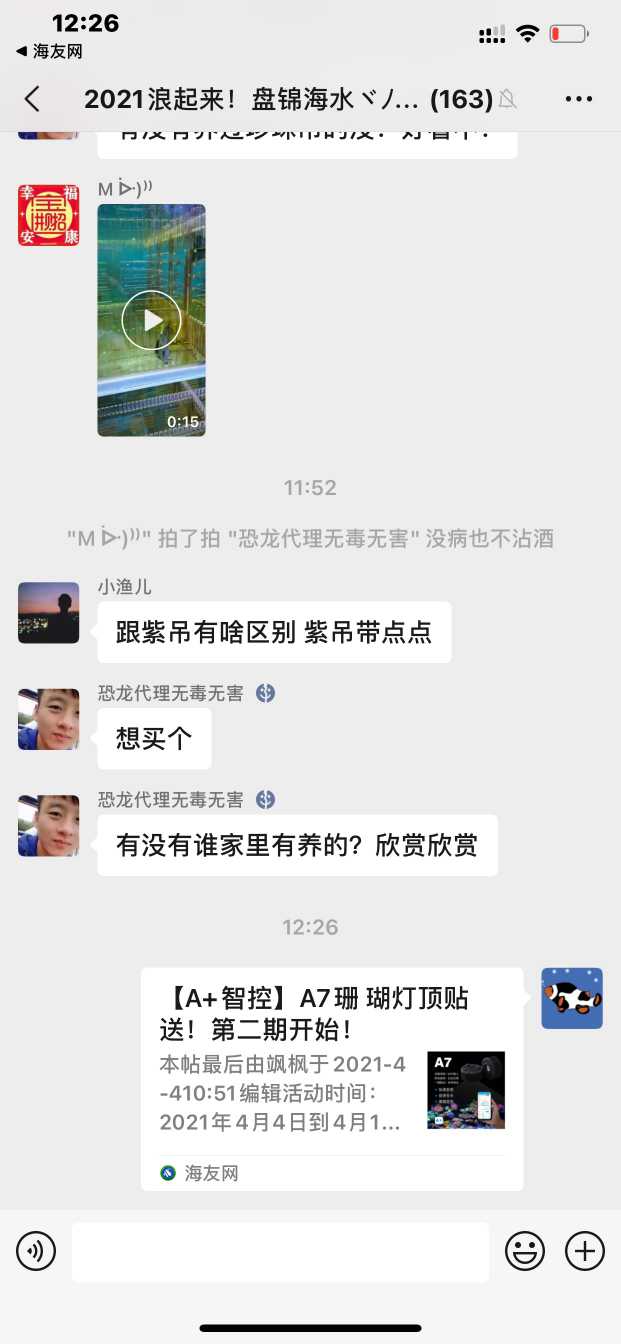Viewport: 621px width, 1344px height.
Task: Tap the message text field
Action: pyautogui.click(x=280, y=1251)
